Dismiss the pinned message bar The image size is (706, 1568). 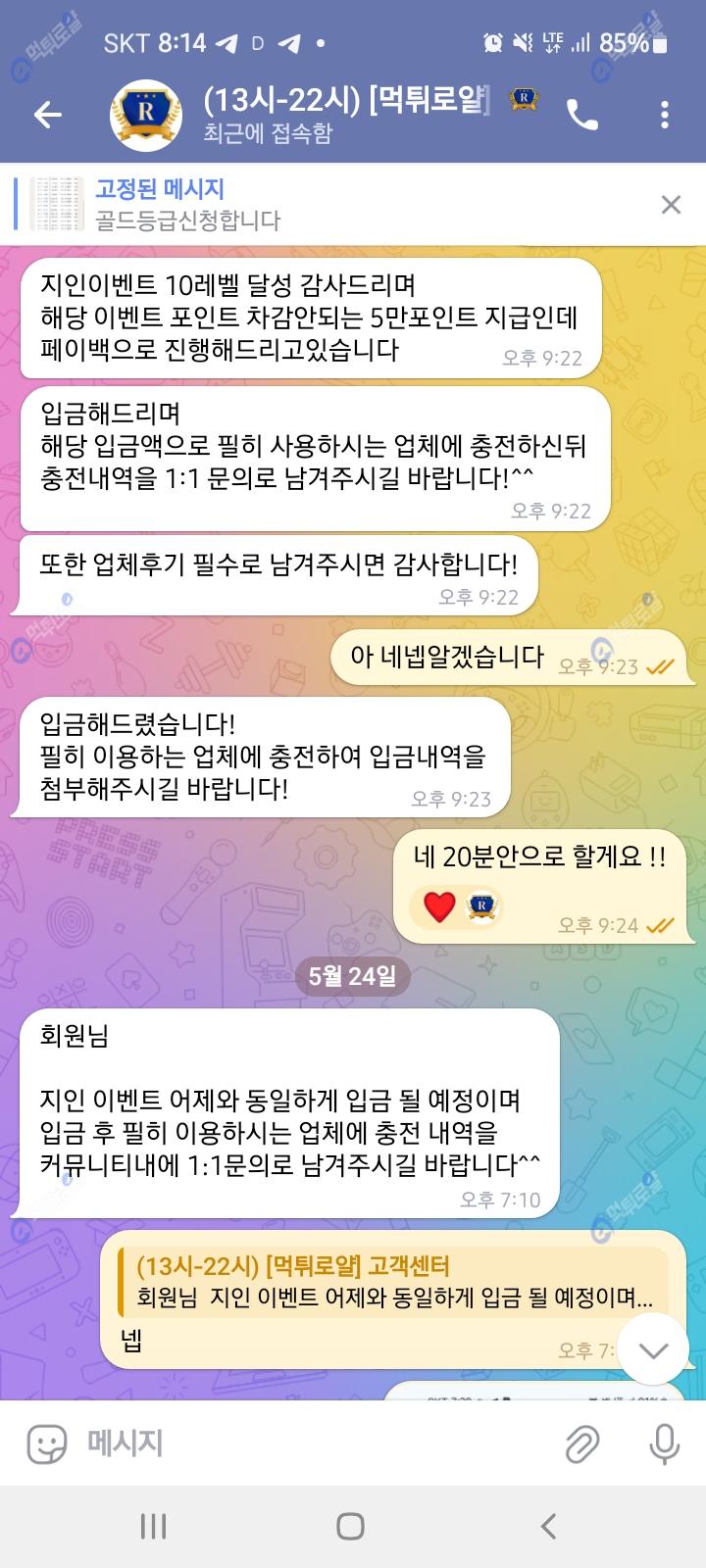671,204
